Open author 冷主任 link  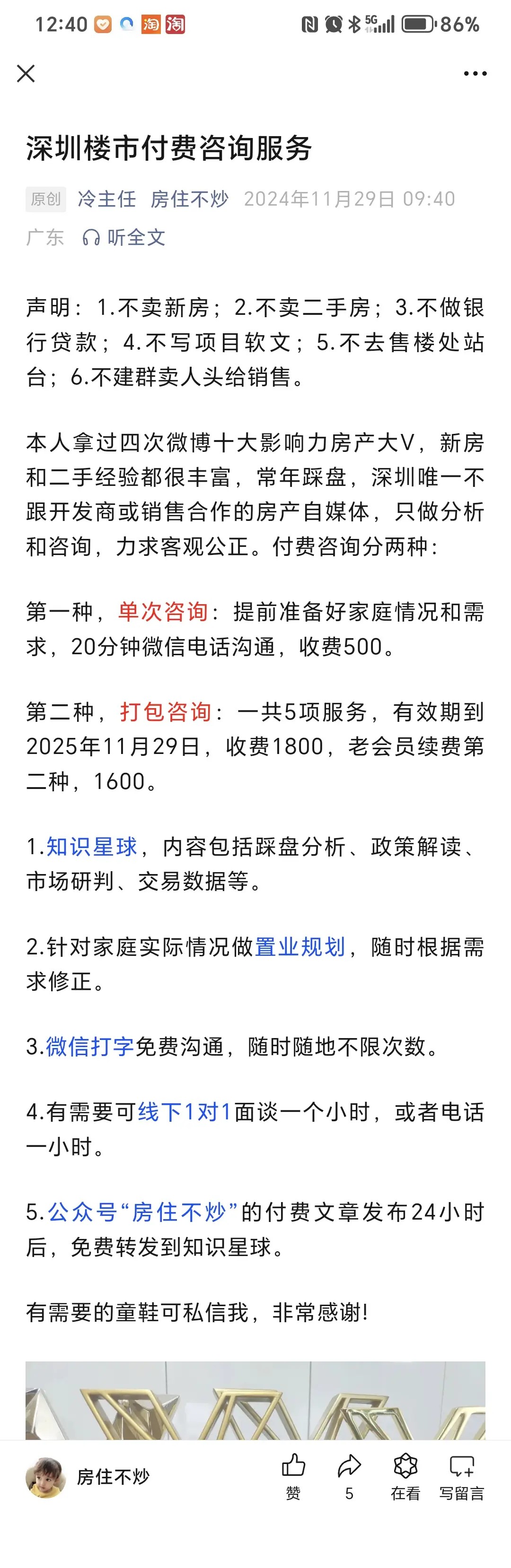pos(106,199)
